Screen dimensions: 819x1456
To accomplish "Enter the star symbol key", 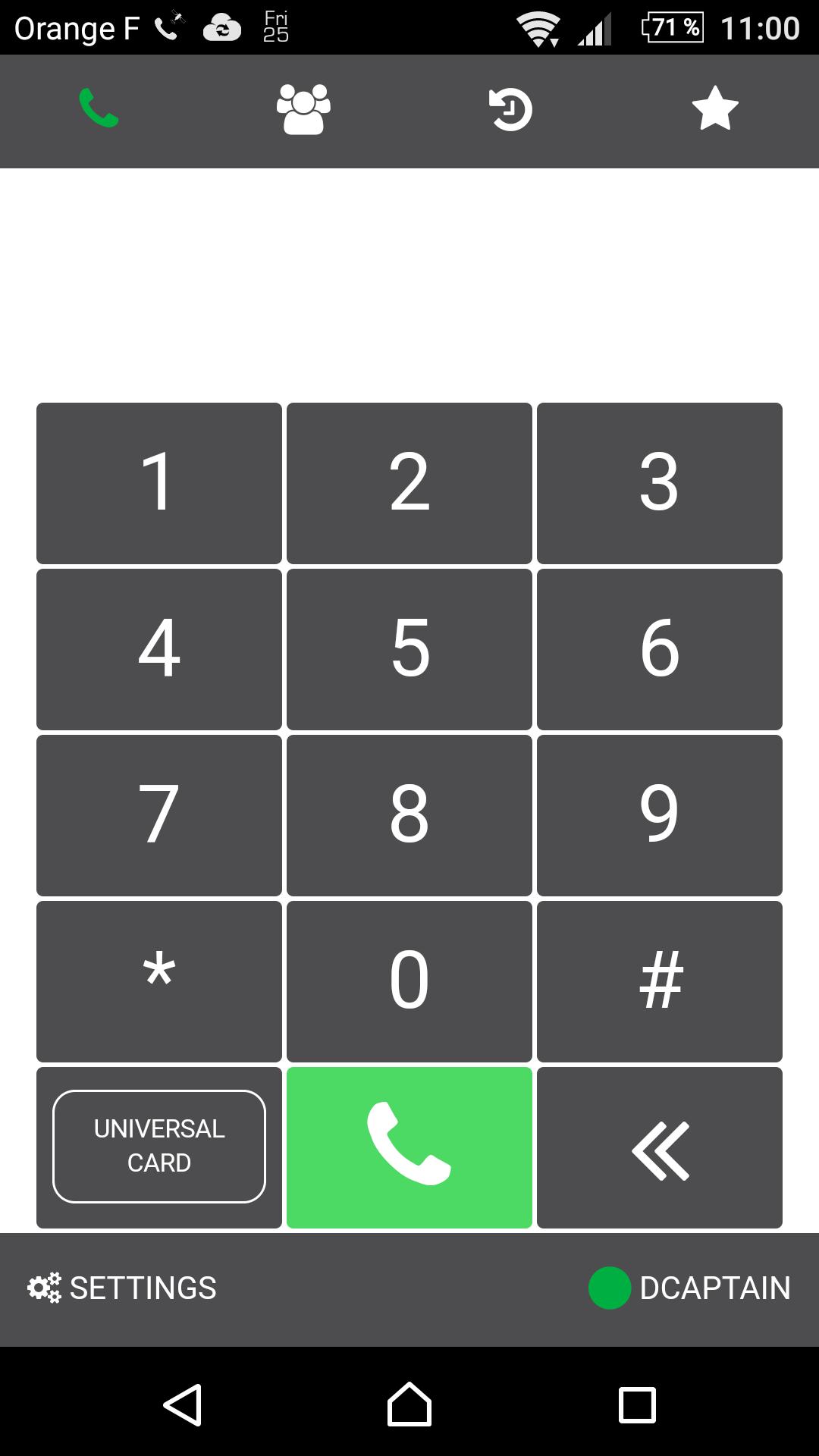I will tap(159, 981).
